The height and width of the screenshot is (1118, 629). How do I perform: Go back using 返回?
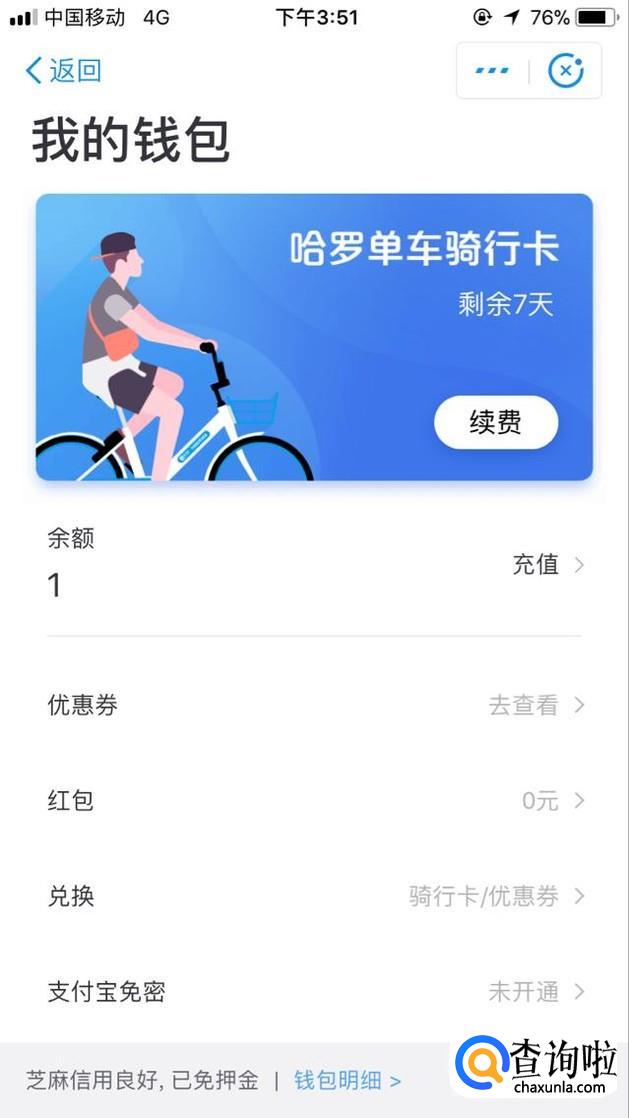[x=63, y=70]
